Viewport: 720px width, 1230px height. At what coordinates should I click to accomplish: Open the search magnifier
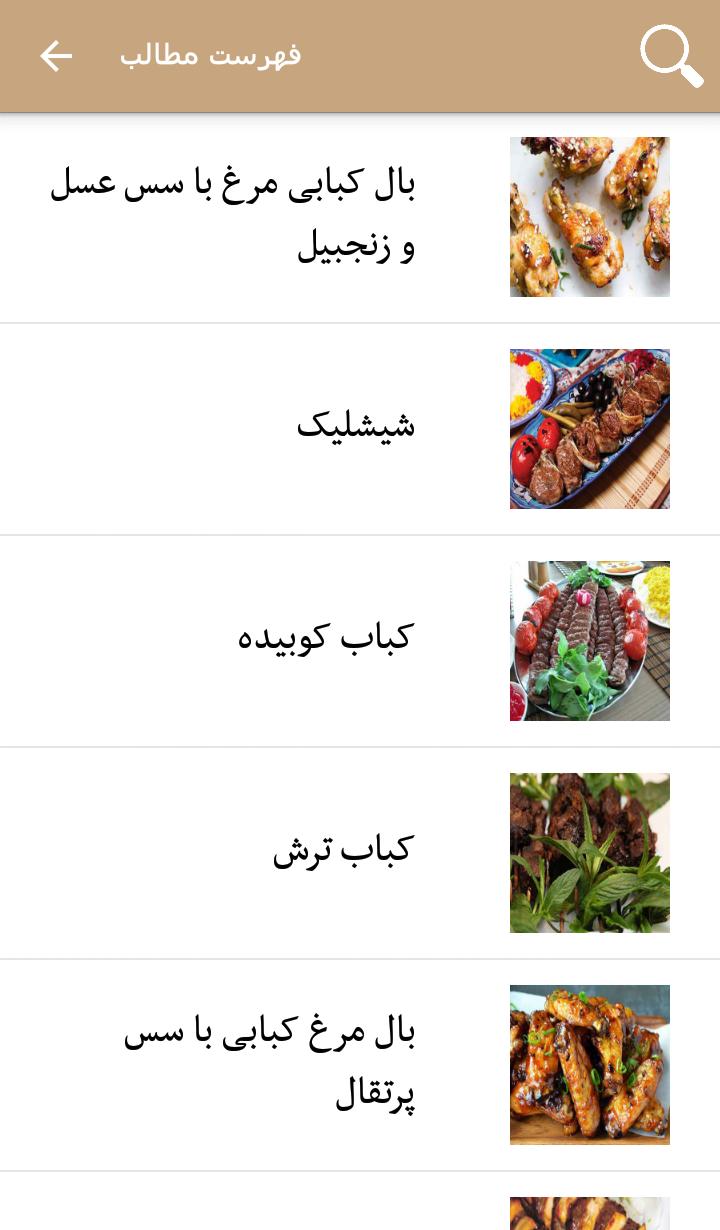pyautogui.click(x=670, y=56)
